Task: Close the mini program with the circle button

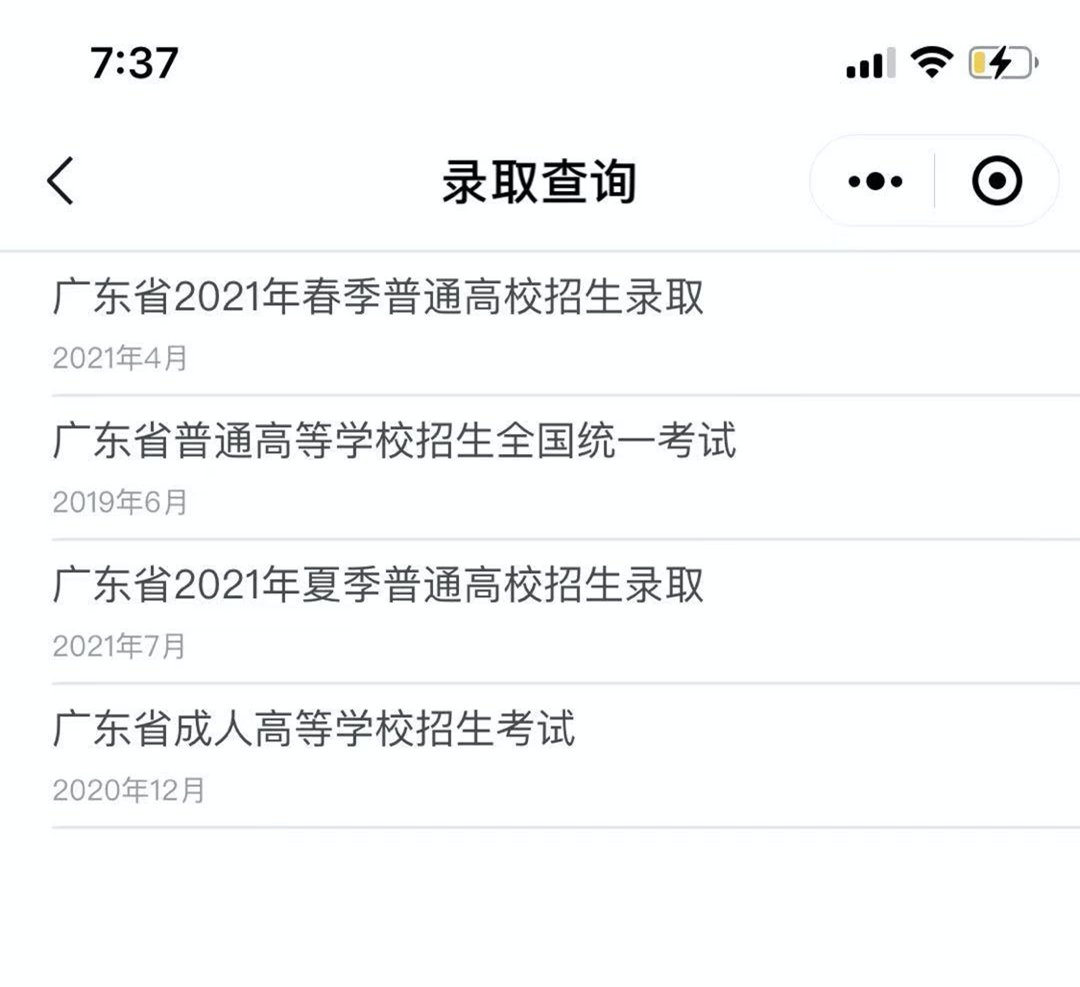Action: 996,182
